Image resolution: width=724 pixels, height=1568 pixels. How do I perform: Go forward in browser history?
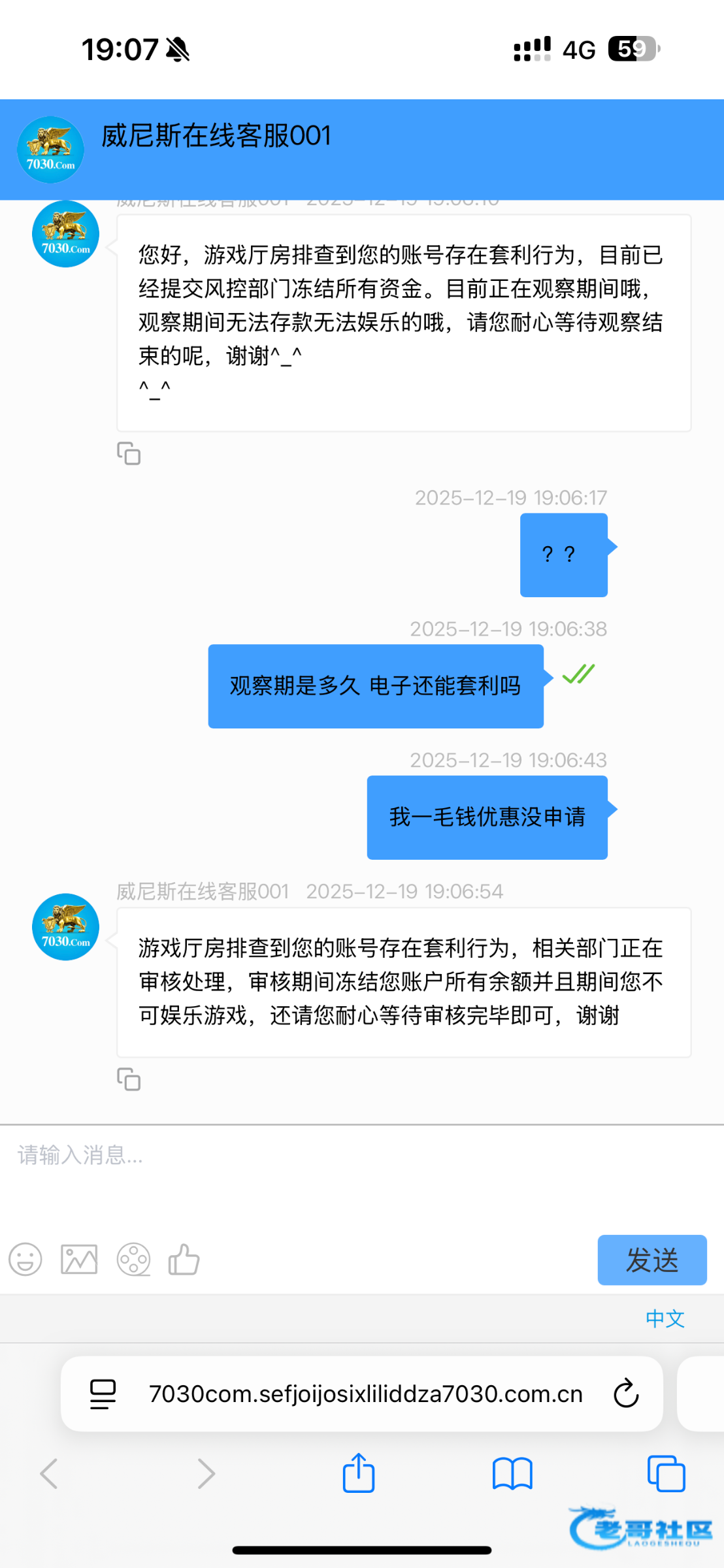(x=206, y=1474)
